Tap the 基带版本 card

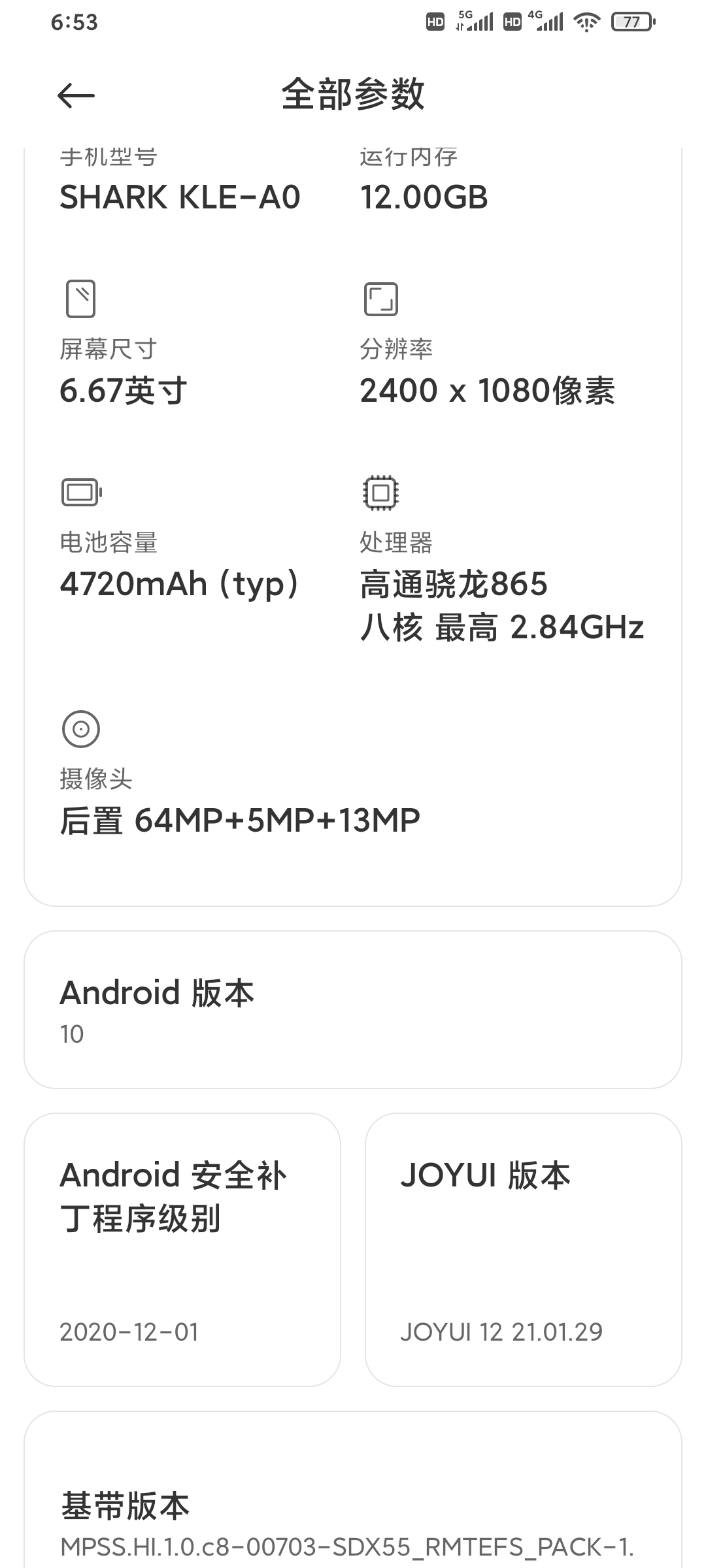pyautogui.click(x=353, y=1503)
